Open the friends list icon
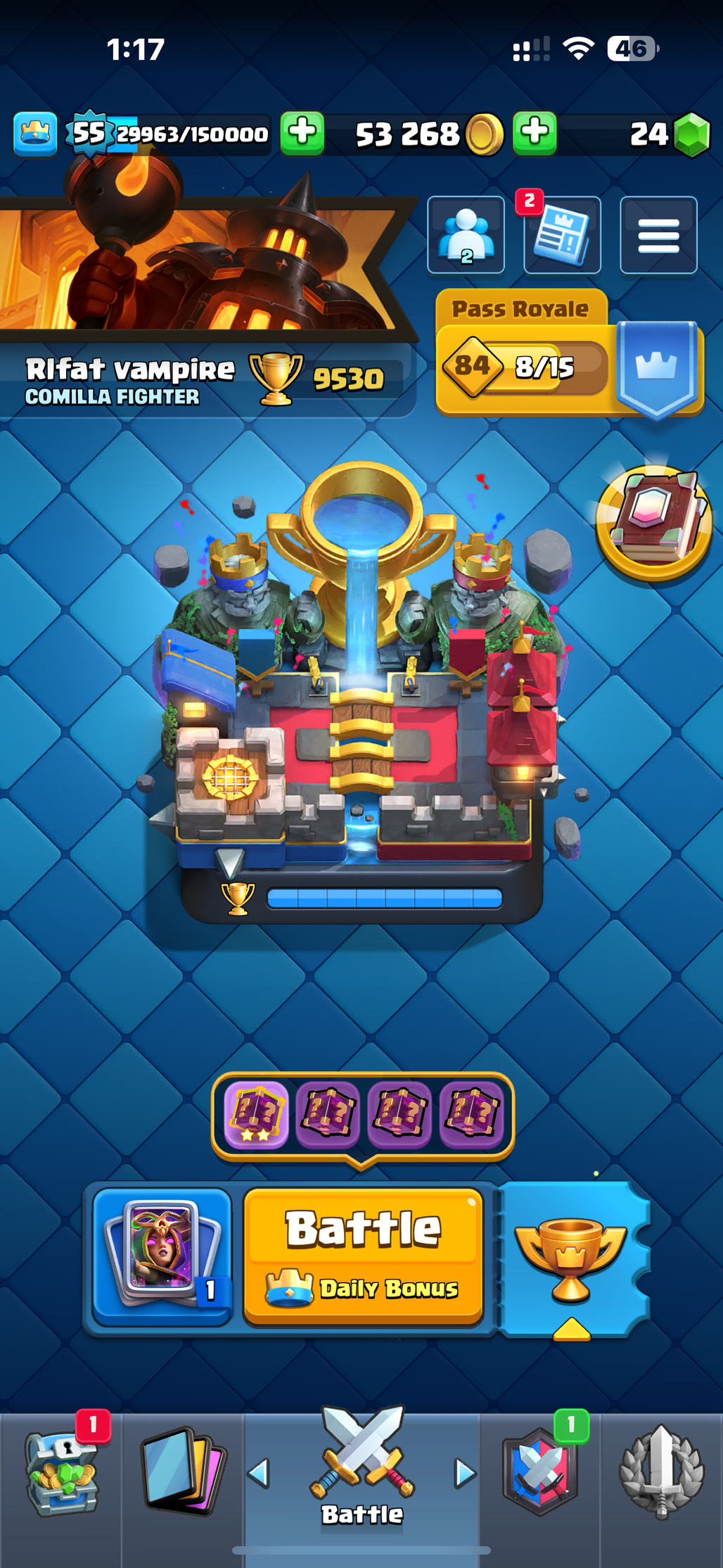The image size is (723, 1568). tap(466, 235)
